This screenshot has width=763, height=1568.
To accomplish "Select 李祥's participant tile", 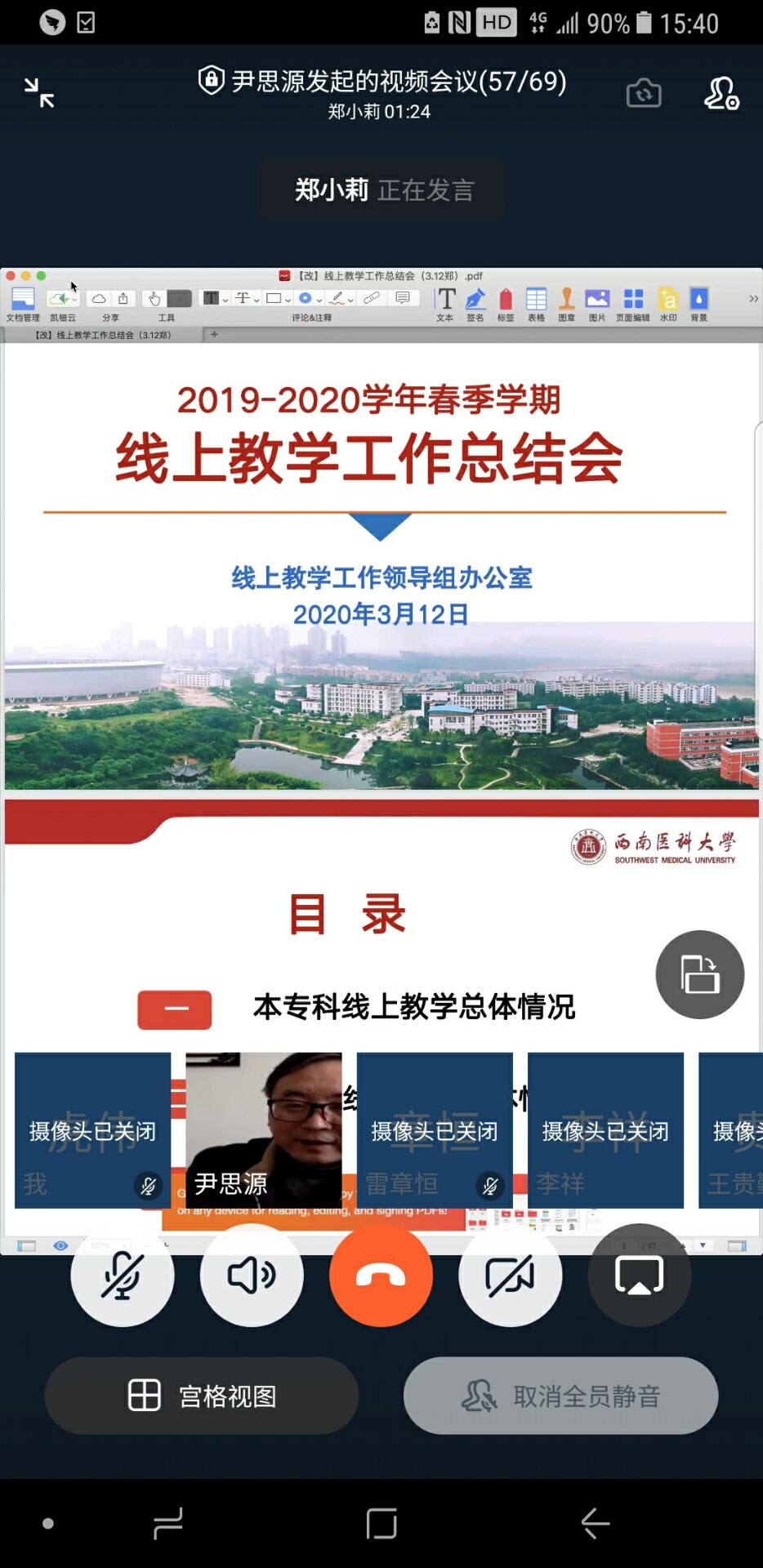I will click(x=605, y=1130).
